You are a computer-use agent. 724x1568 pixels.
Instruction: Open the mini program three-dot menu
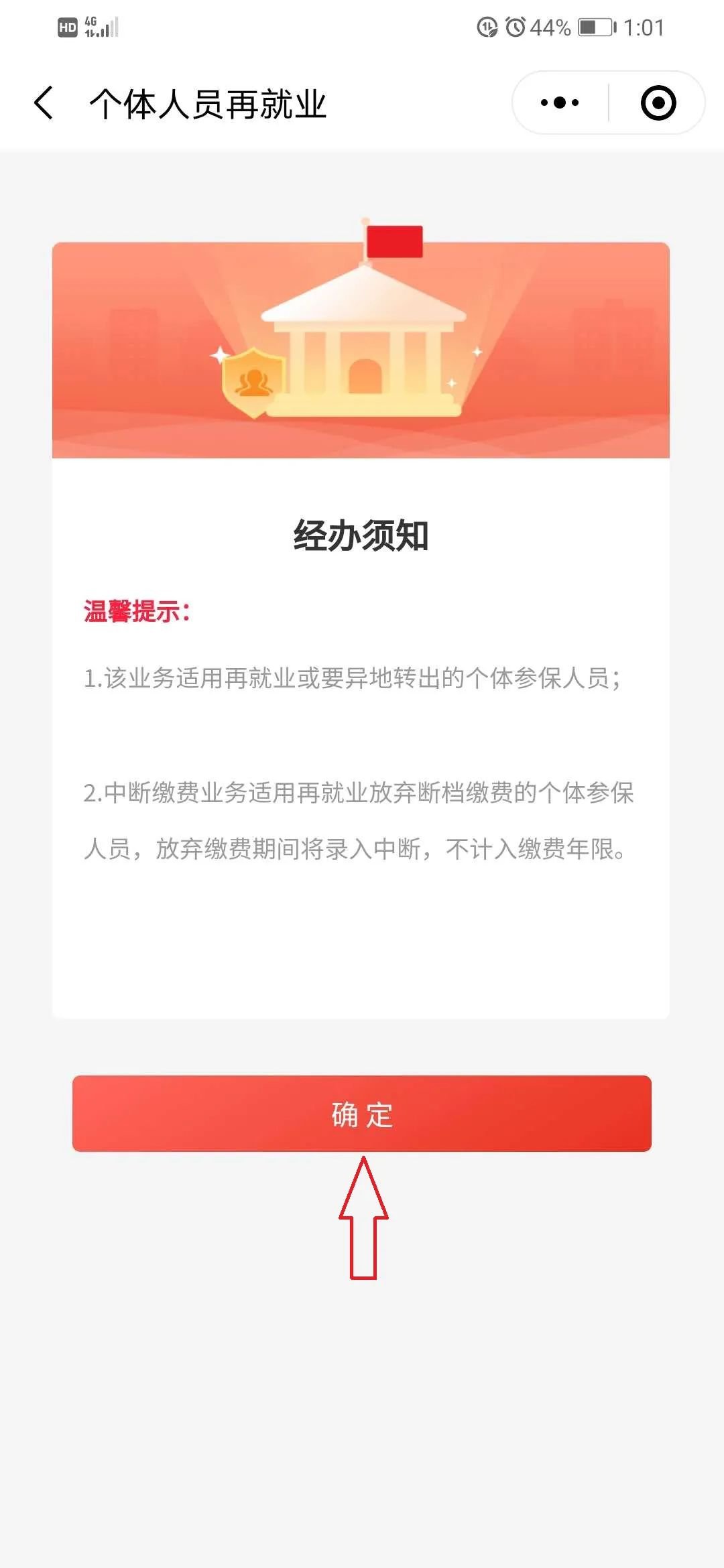tap(560, 103)
